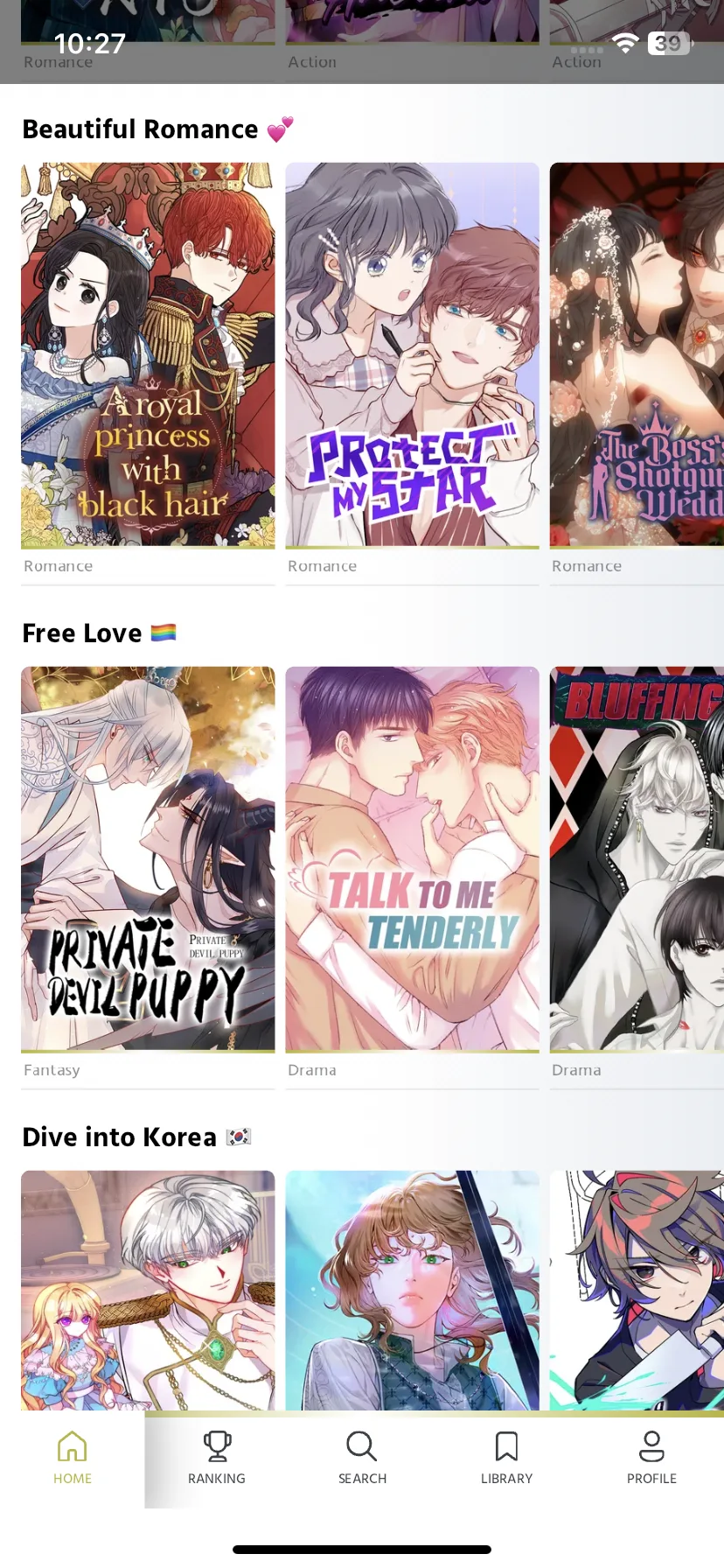View the Library tab
Viewport: 724px width, 1568px height.
tap(506, 1458)
